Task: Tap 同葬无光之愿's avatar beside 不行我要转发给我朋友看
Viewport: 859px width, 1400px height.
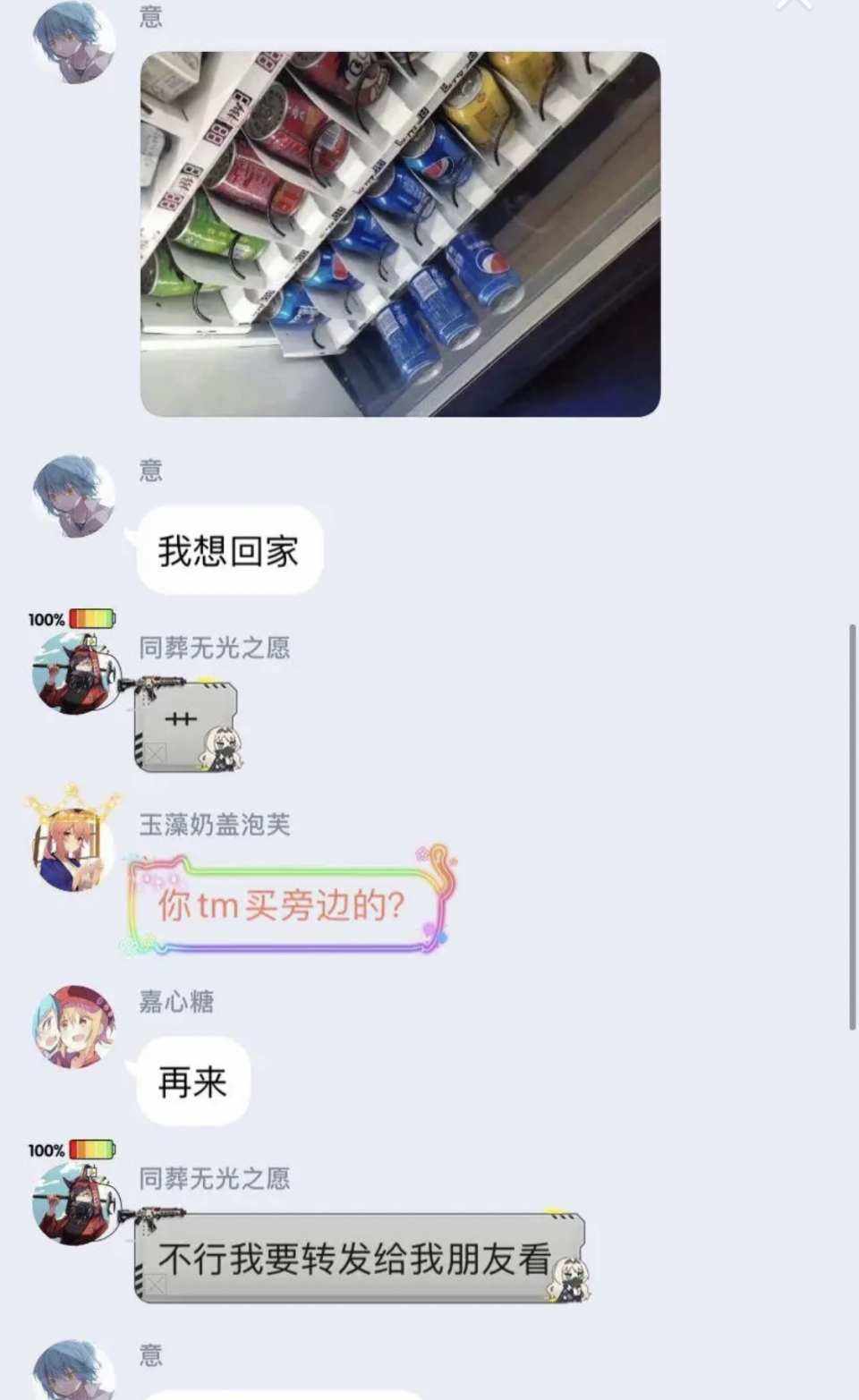Action: point(73,1203)
